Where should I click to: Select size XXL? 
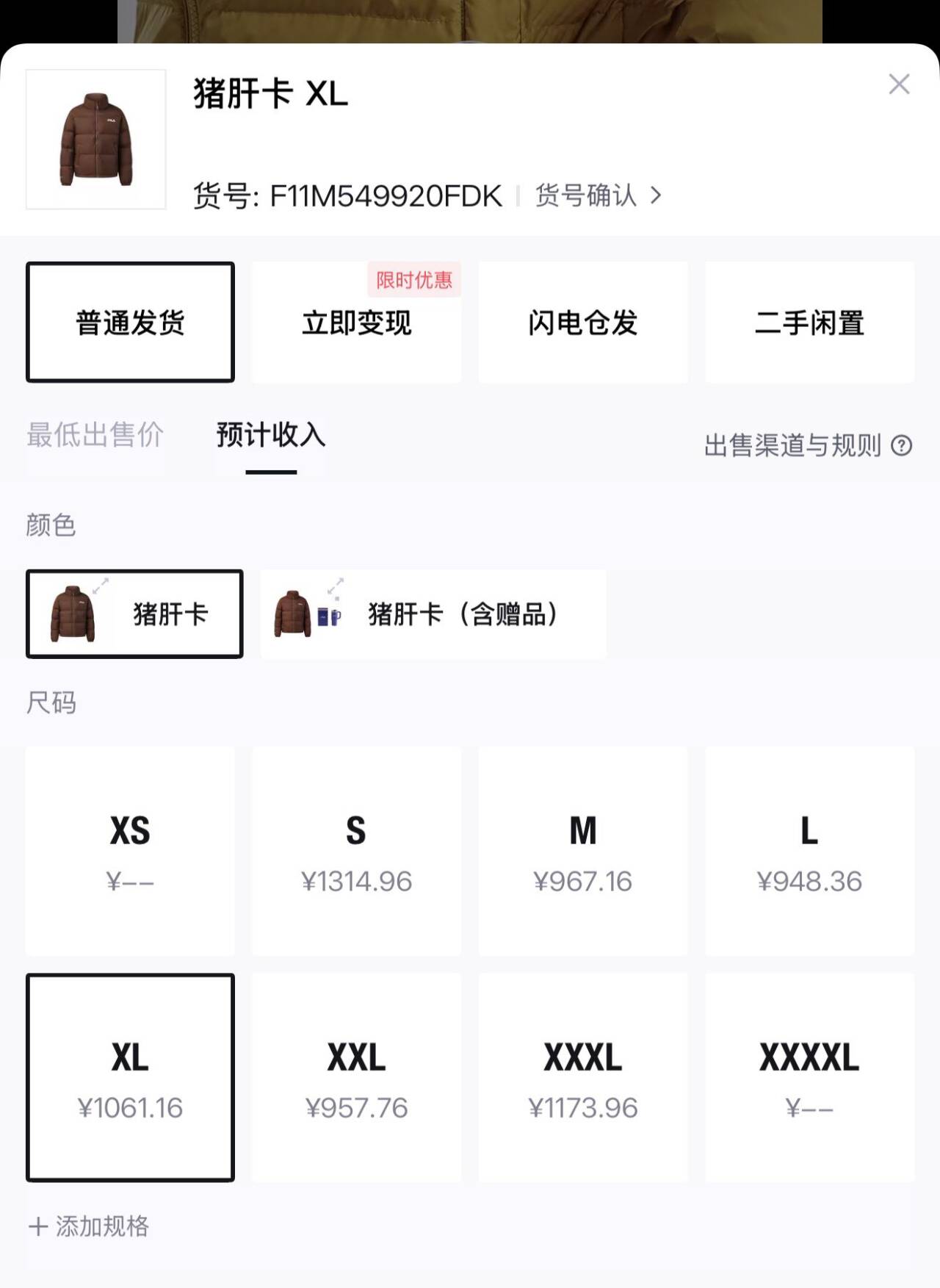click(x=356, y=1077)
